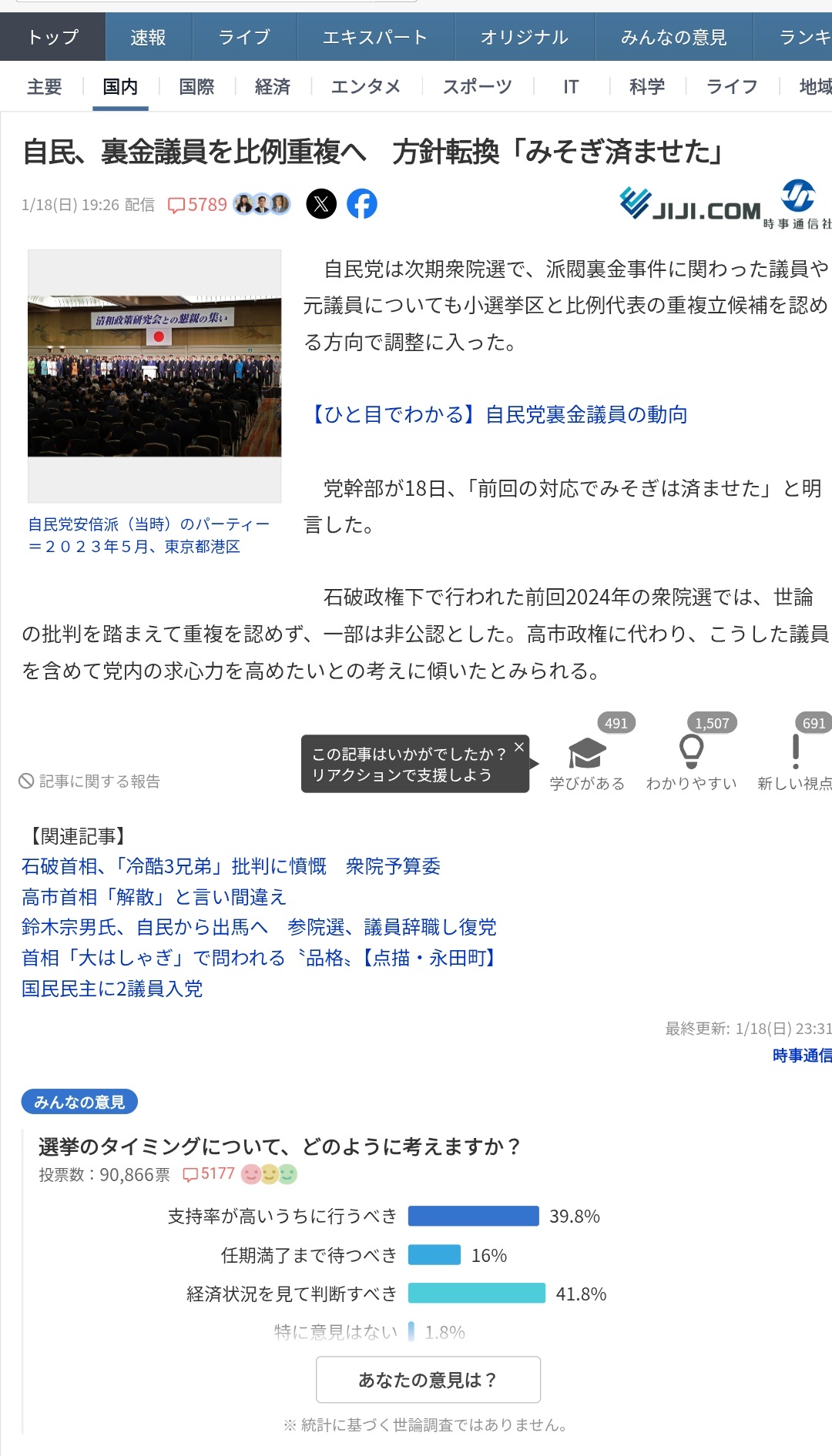
Task: Open related article 高市首相「解散」と言い間違え
Action: [x=154, y=897]
